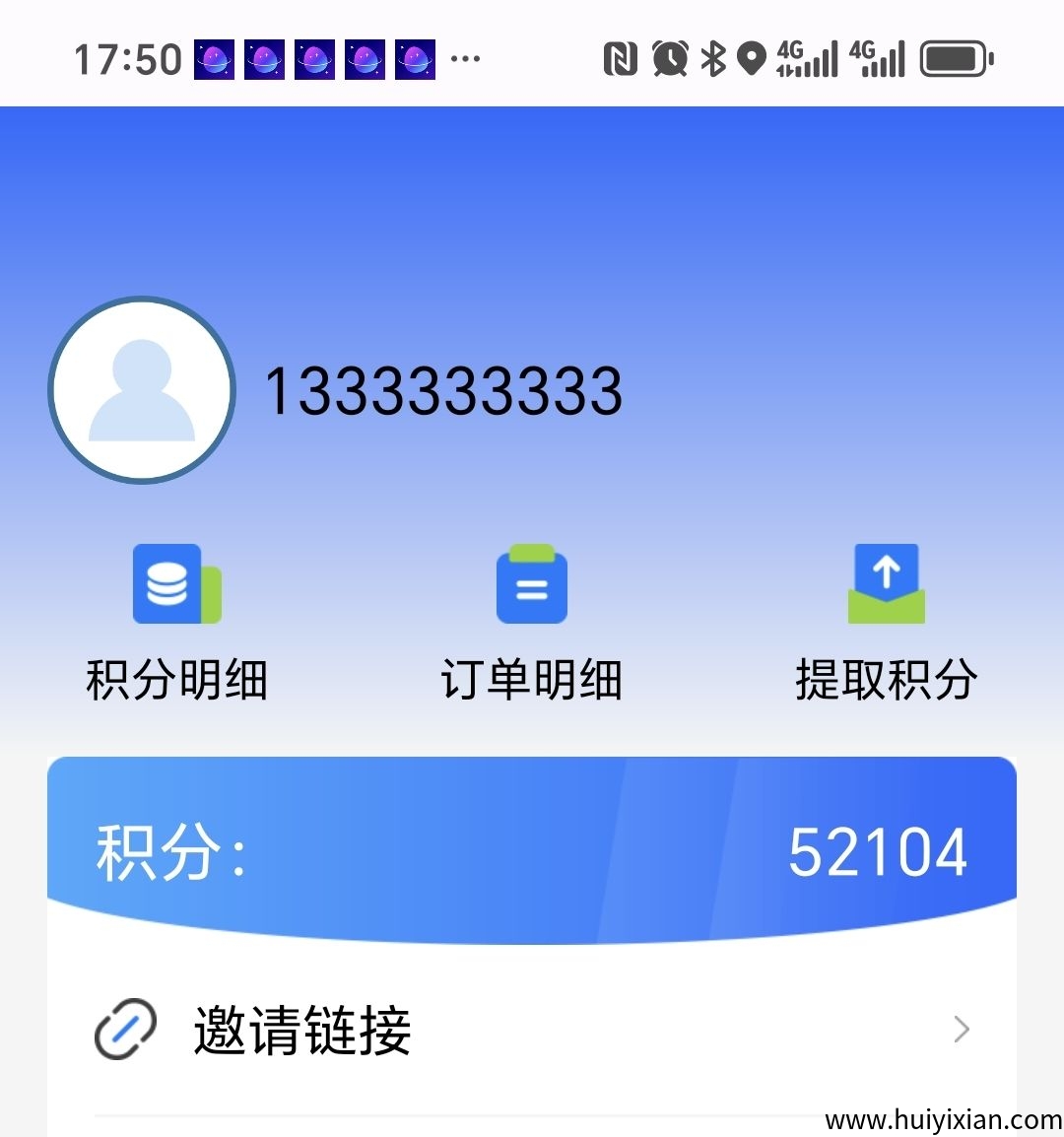The width and height of the screenshot is (1064, 1137).
Task: Tap the 提取积分 text label
Action: click(885, 678)
